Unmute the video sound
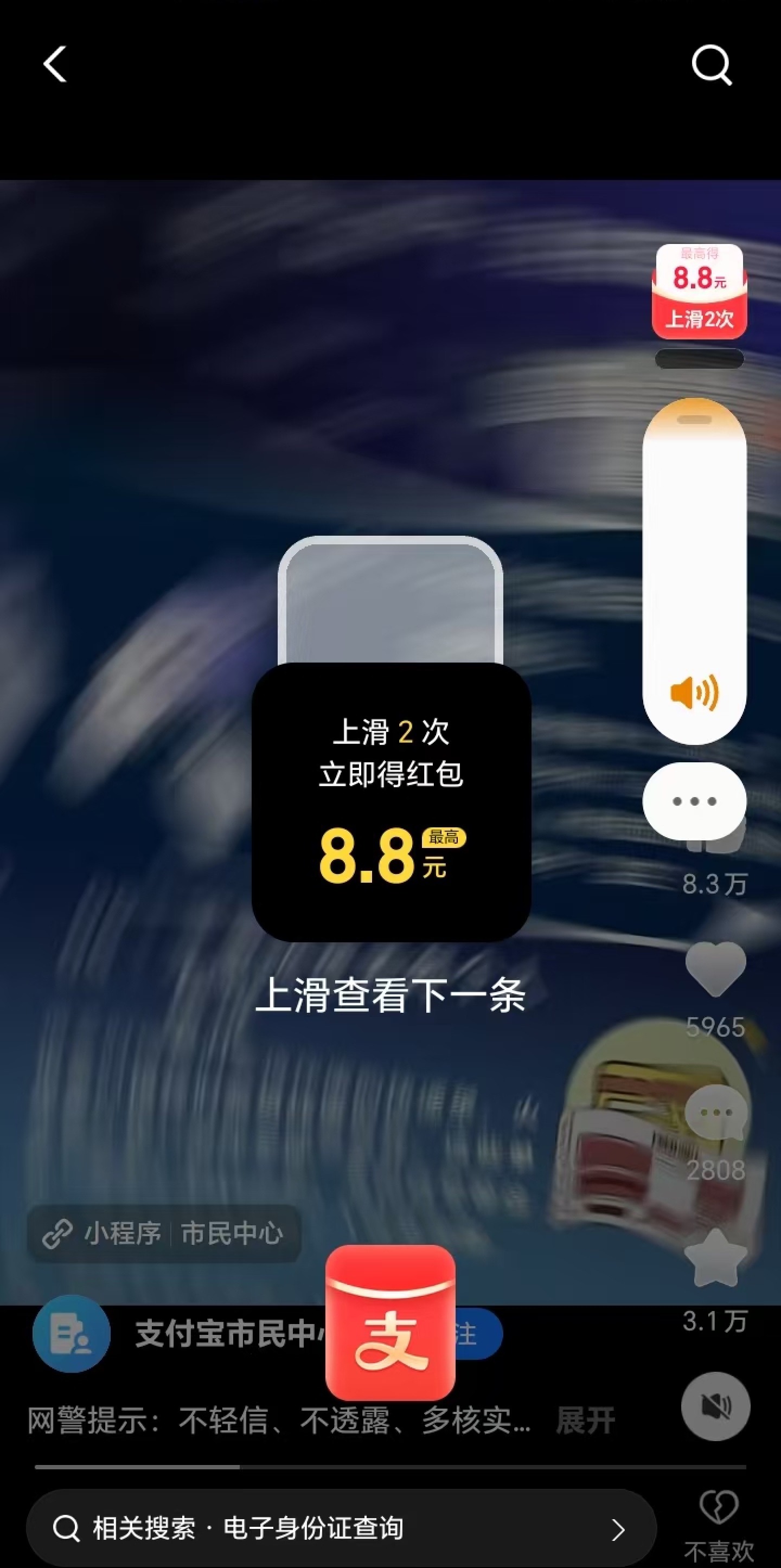Image resolution: width=781 pixels, height=1568 pixels. [x=715, y=1406]
